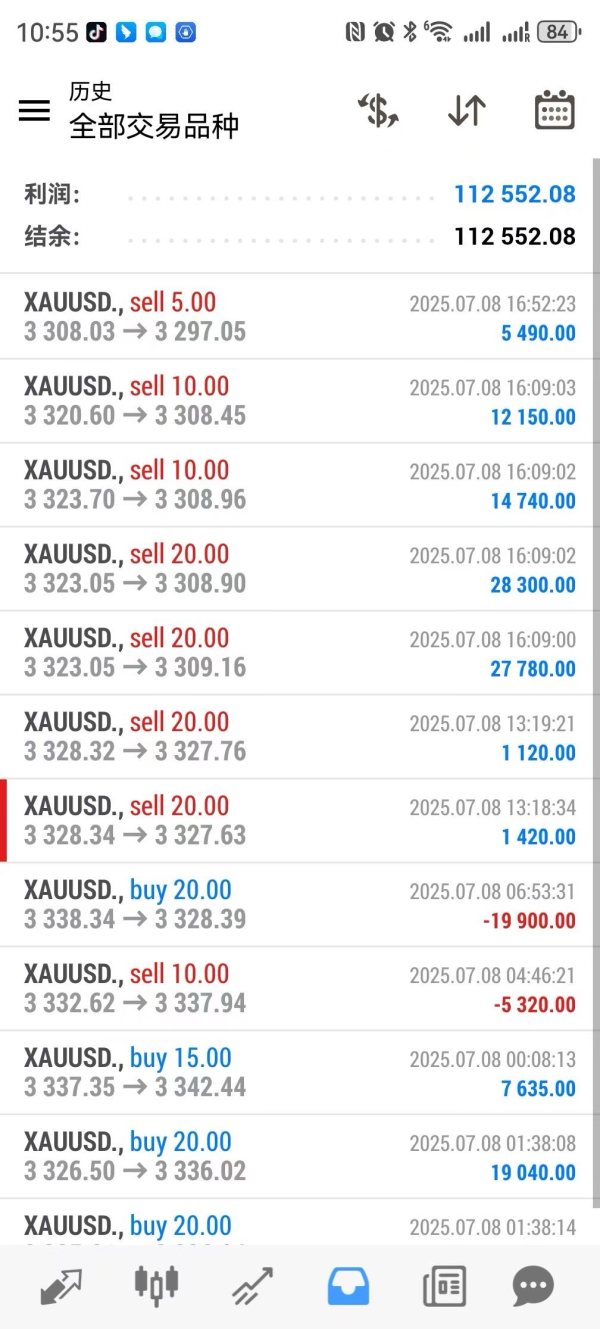This screenshot has height=1329, width=600.
Task: Open the symbol filter icon with the dollar sign
Action: coord(379,111)
